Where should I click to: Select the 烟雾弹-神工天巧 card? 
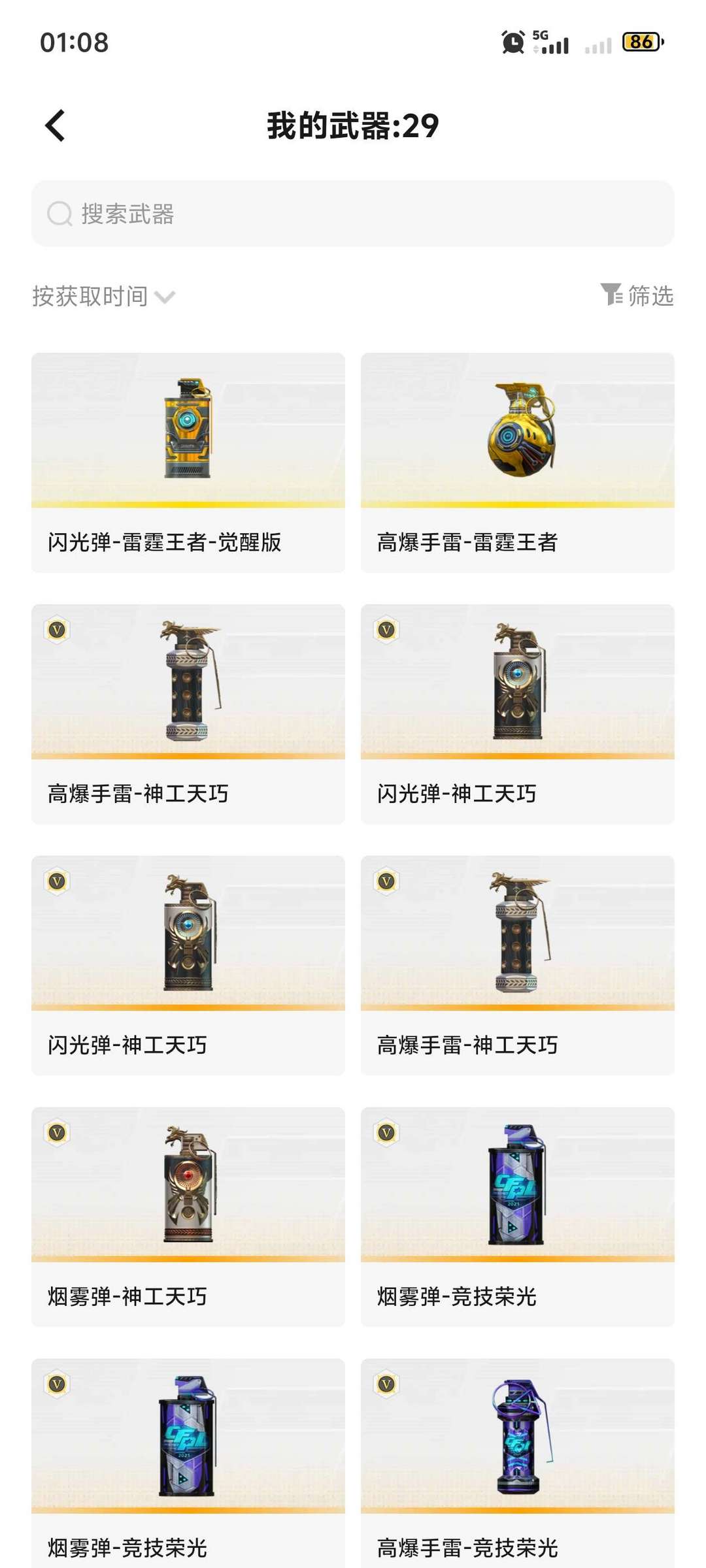point(188,1217)
